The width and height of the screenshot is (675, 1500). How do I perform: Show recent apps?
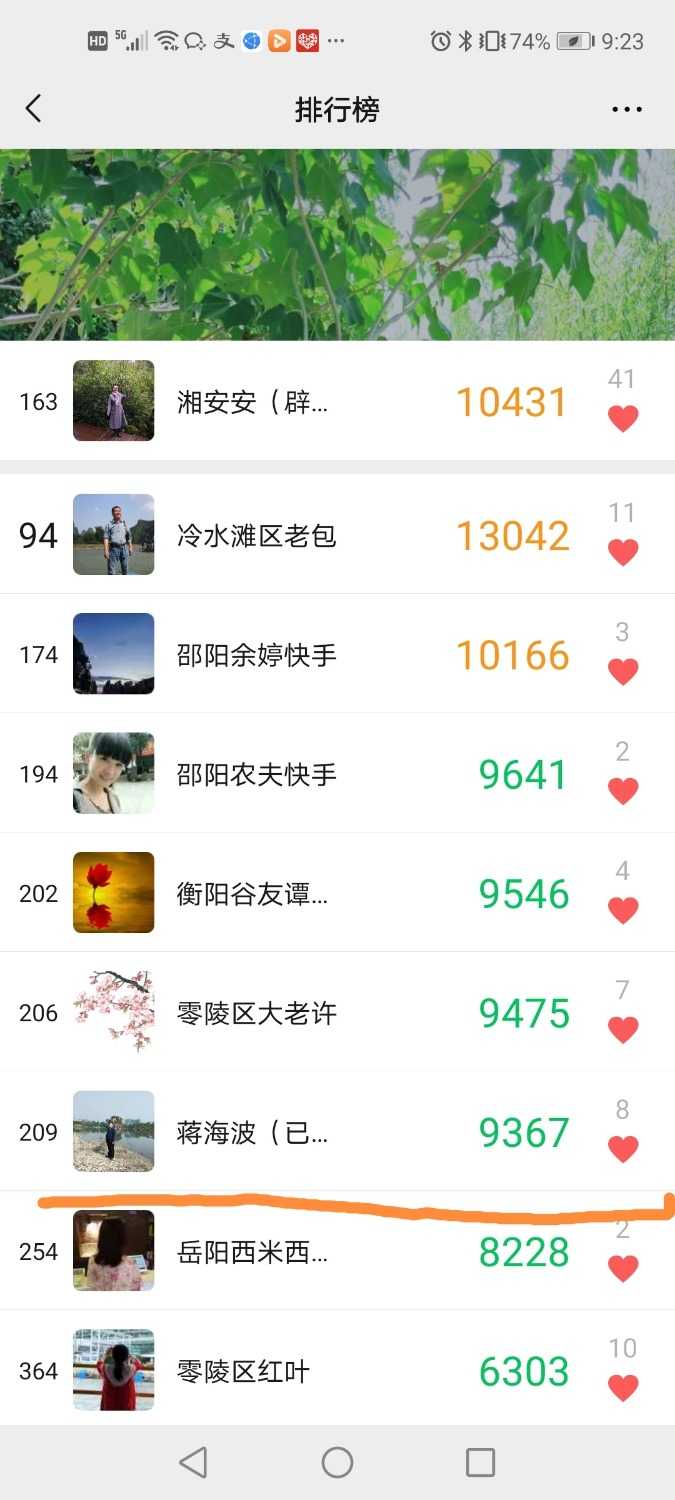pos(480,1462)
